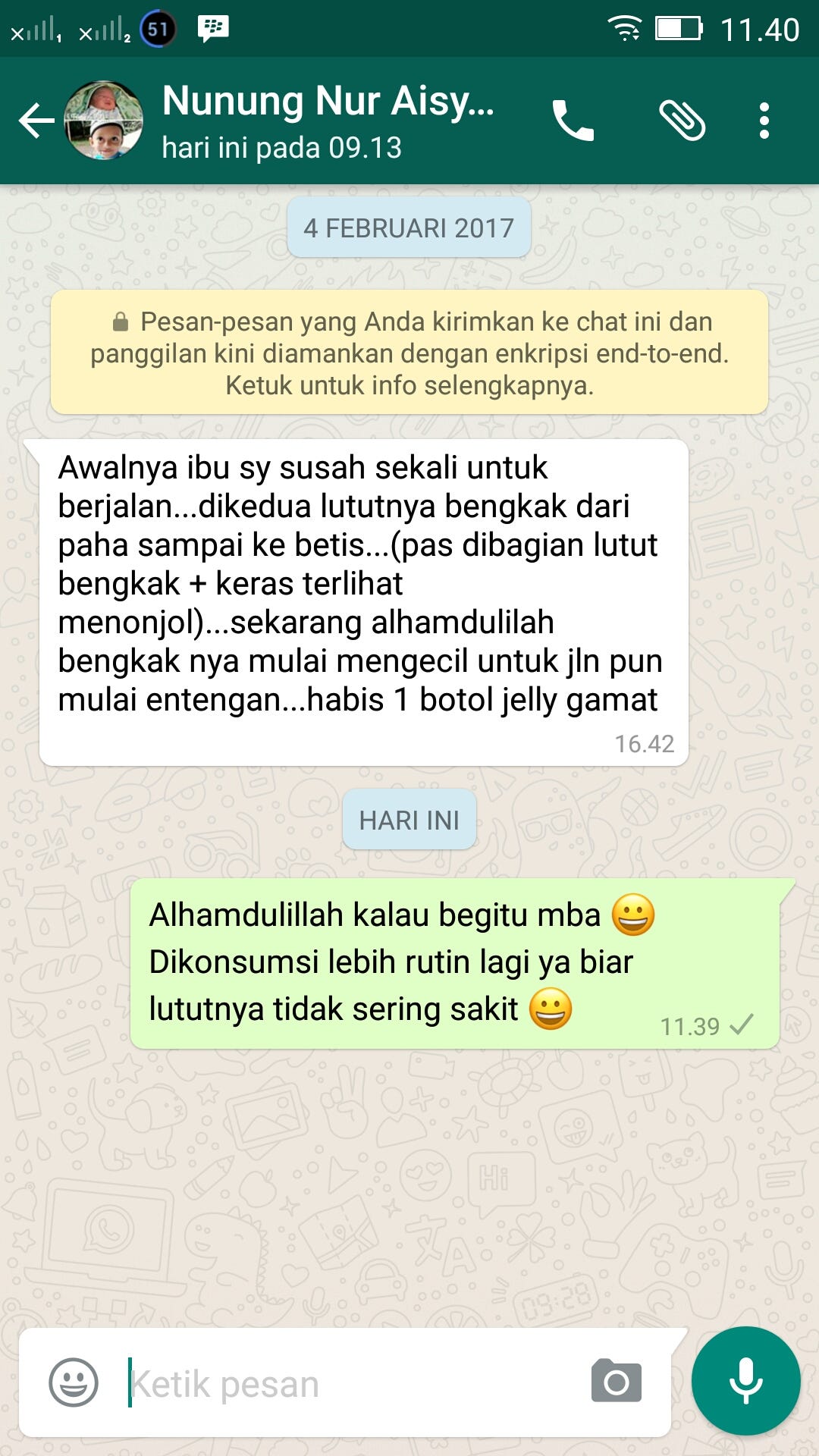Image resolution: width=819 pixels, height=1456 pixels.
Task: Open camera to send a photo
Action: pos(617,1381)
